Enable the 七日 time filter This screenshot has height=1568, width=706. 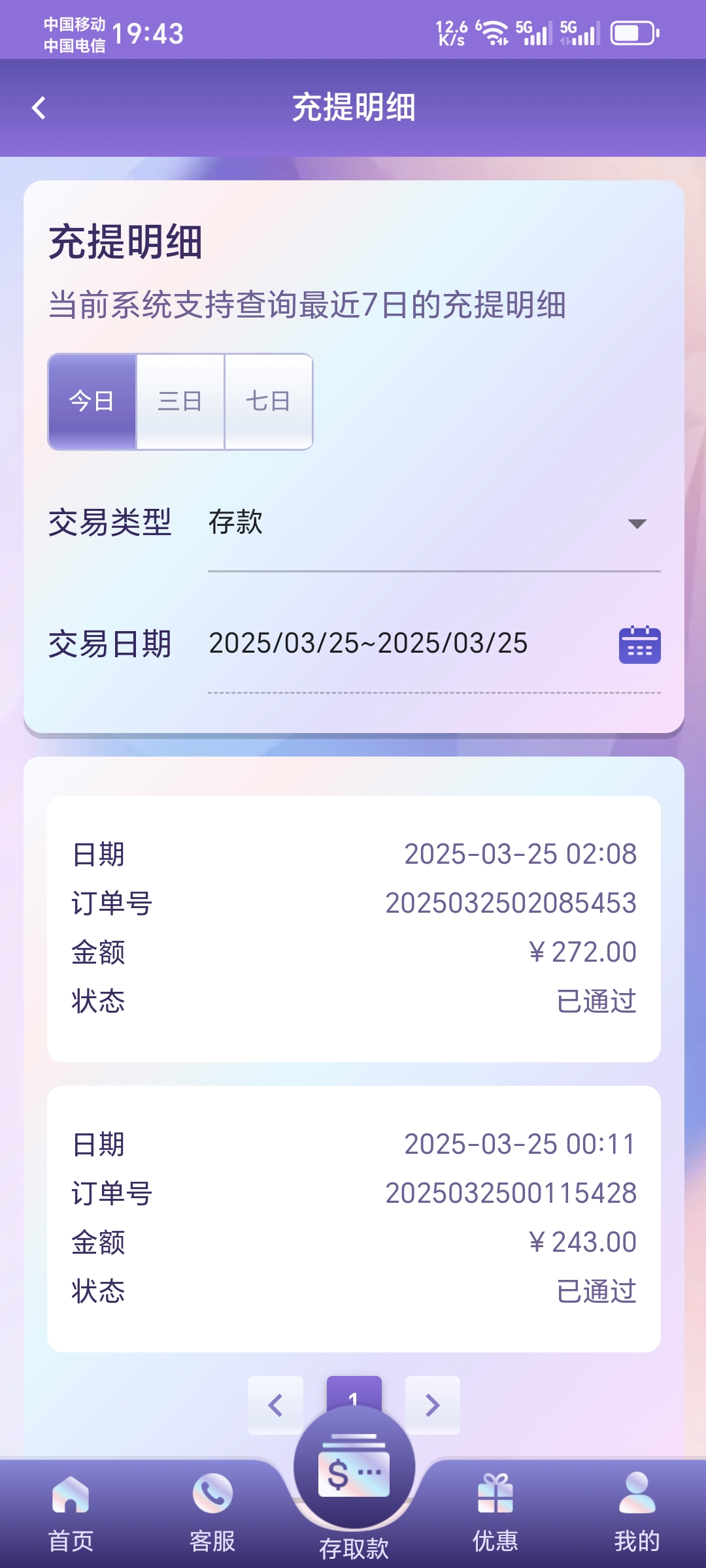pyautogui.click(x=268, y=402)
